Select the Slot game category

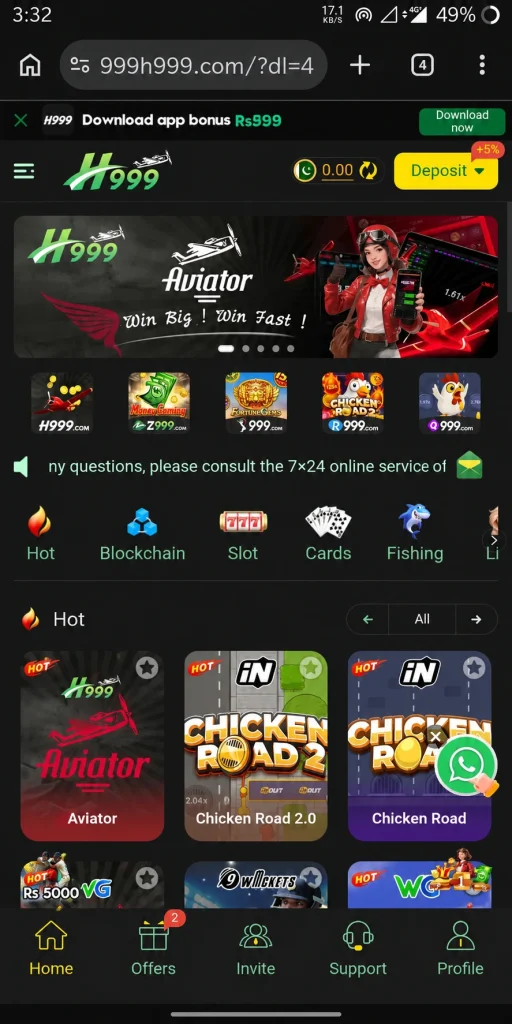tap(243, 534)
